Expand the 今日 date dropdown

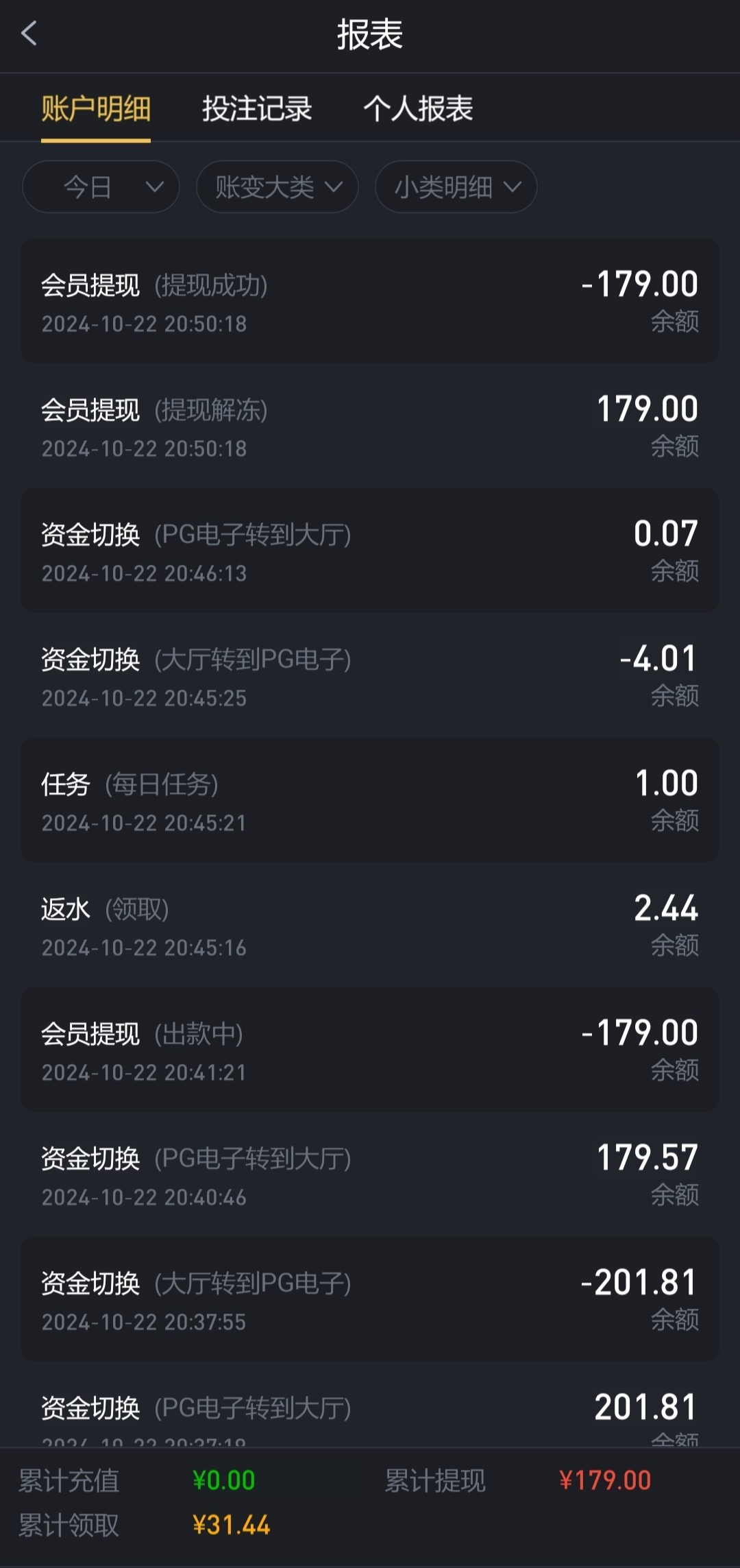tap(101, 186)
